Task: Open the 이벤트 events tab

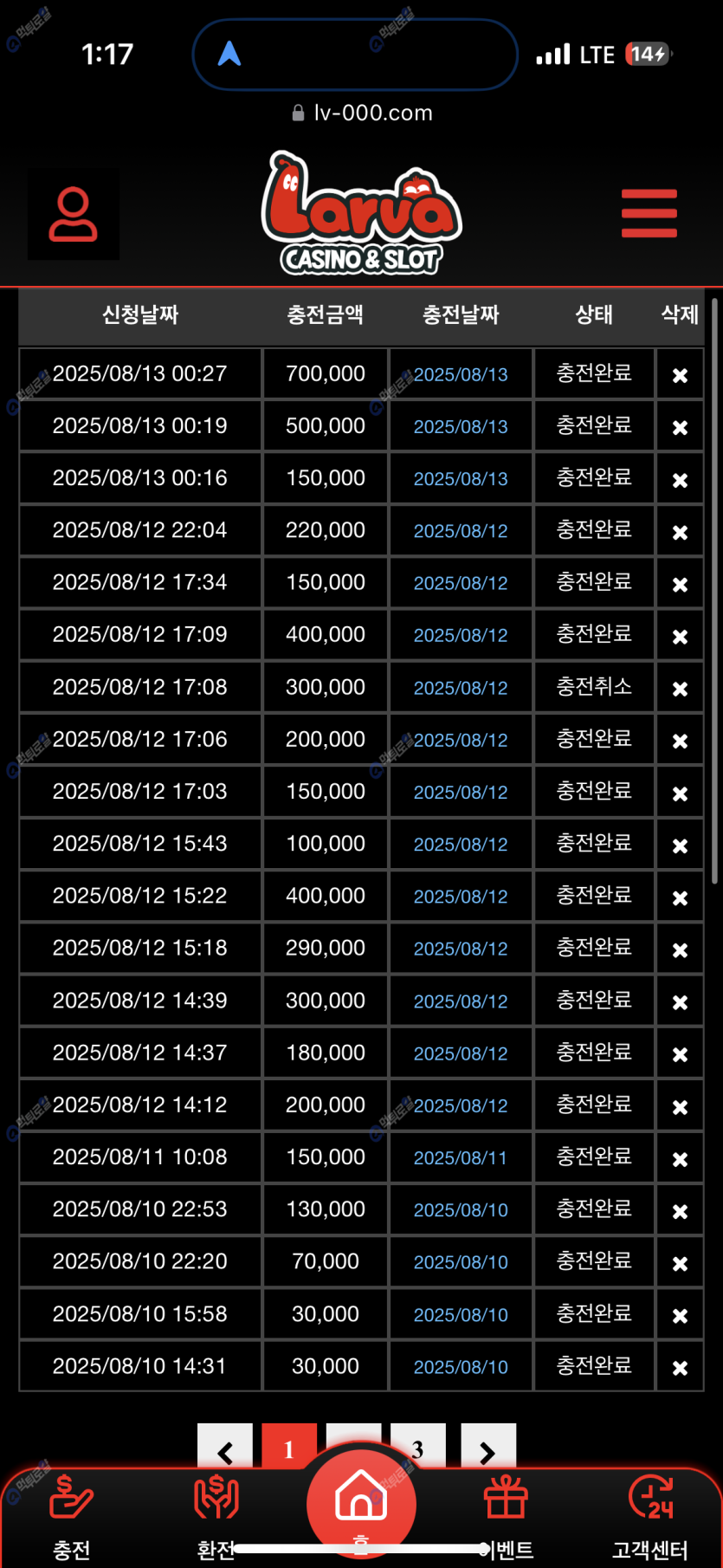Action: pos(507,1516)
